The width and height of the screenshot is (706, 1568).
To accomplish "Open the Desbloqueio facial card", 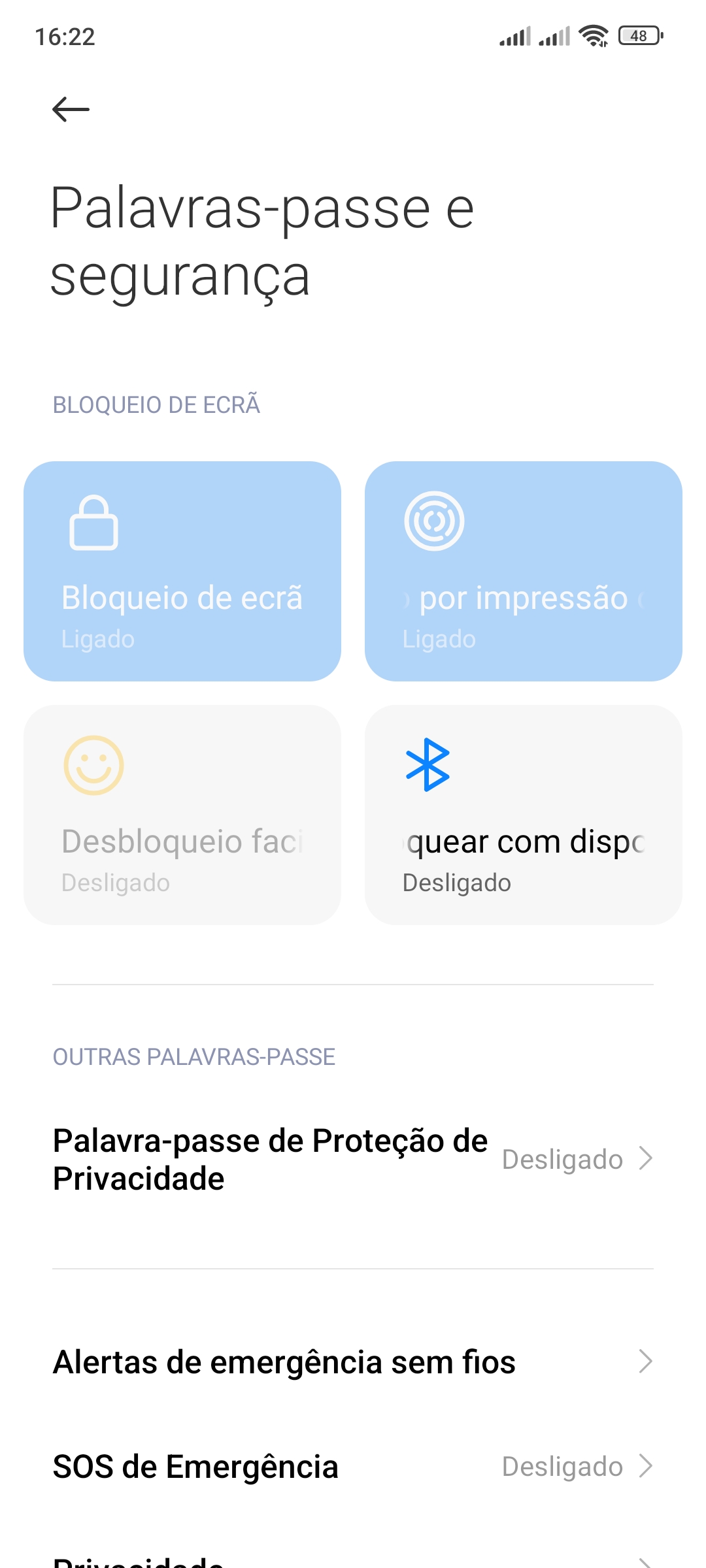I will point(182,815).
